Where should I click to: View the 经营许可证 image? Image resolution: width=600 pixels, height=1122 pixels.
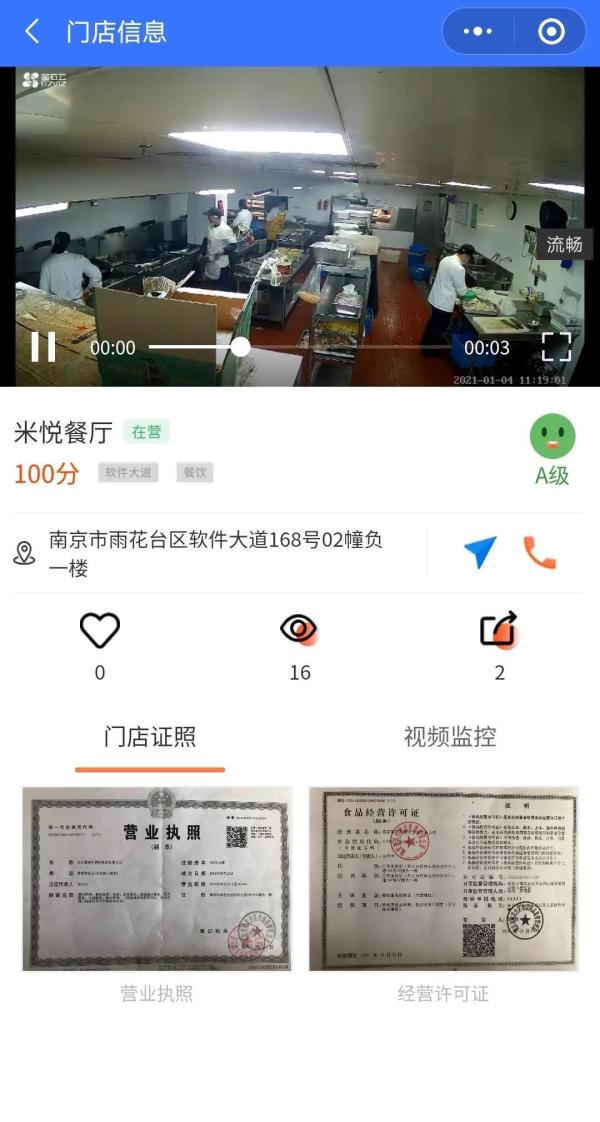[443, 879]
